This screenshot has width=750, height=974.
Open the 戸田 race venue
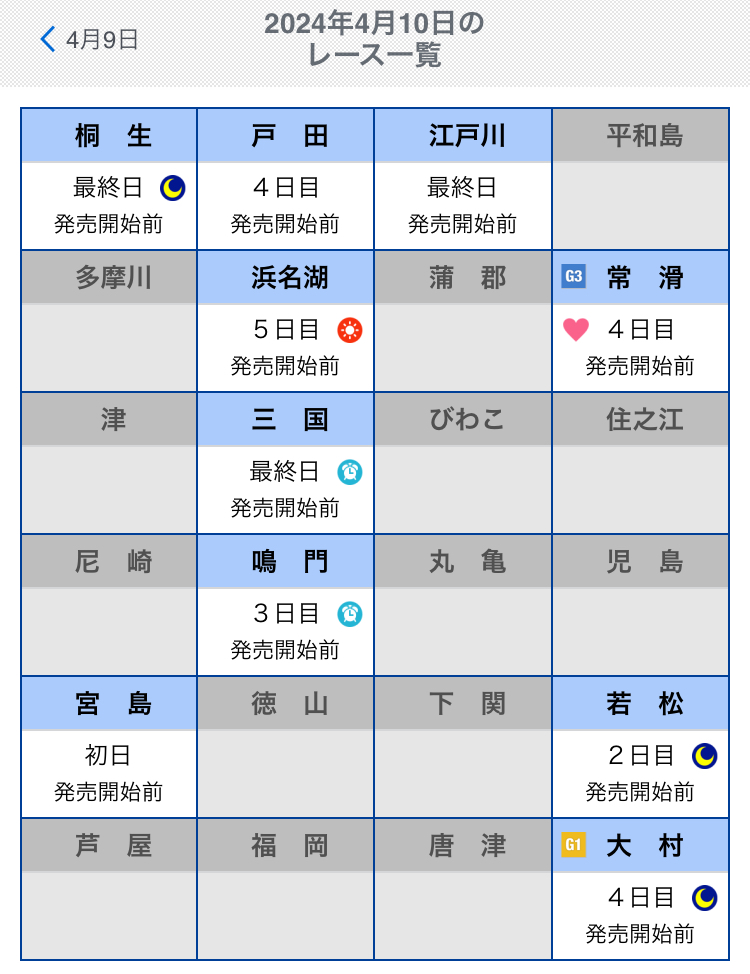pyautogui.click(x=286, y=180)
